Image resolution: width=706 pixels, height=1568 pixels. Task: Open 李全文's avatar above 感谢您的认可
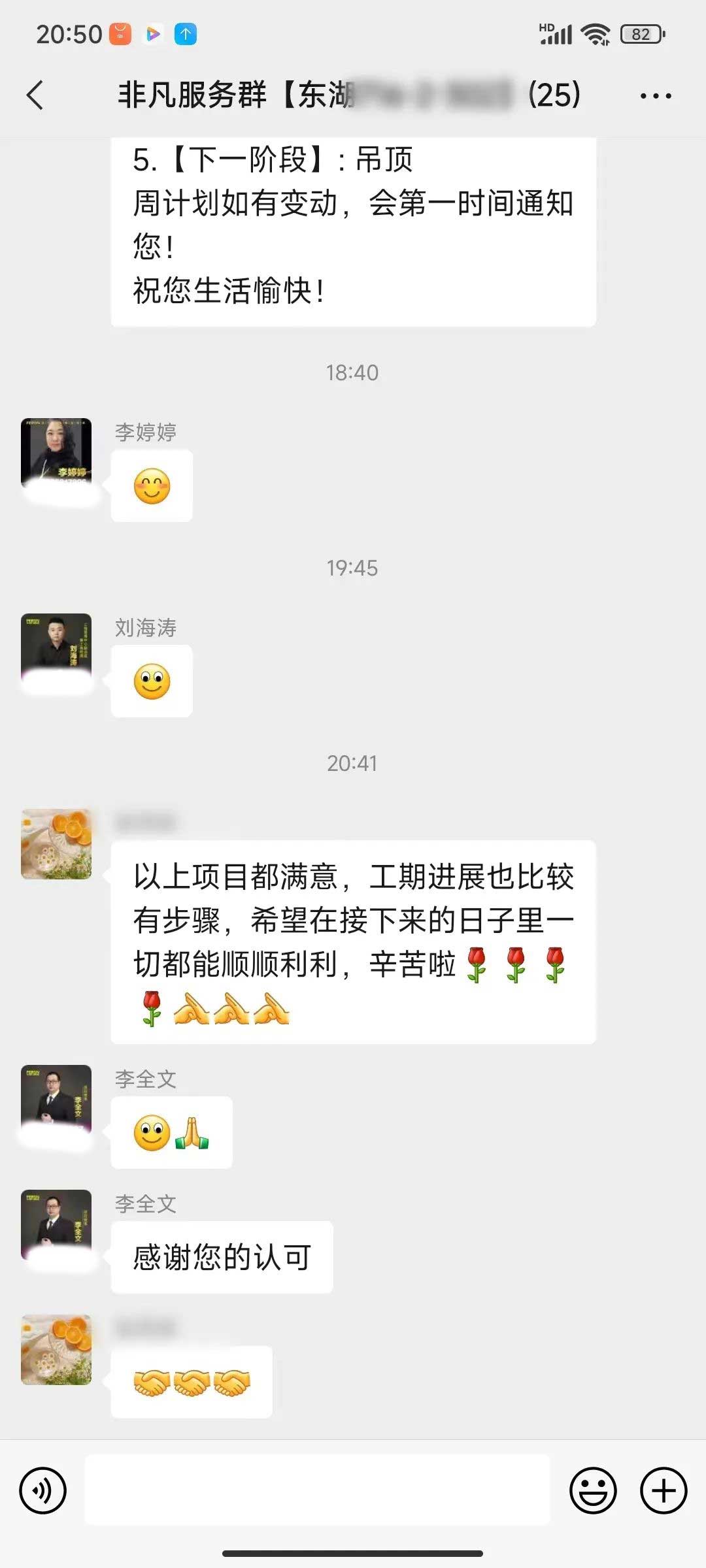point(56,1224)
